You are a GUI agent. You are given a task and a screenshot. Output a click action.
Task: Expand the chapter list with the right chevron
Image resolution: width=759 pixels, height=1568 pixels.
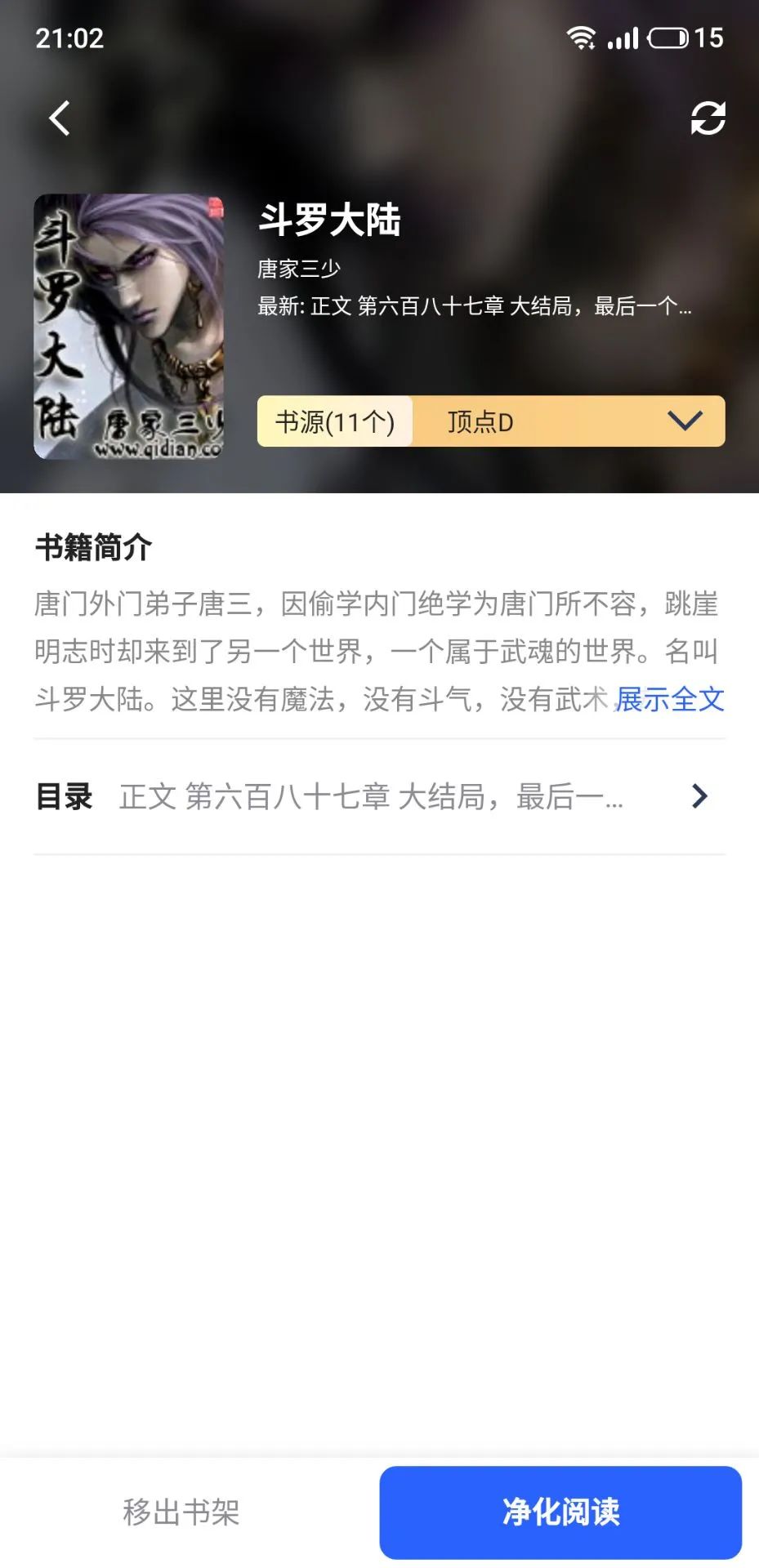(x=699, y=796)
